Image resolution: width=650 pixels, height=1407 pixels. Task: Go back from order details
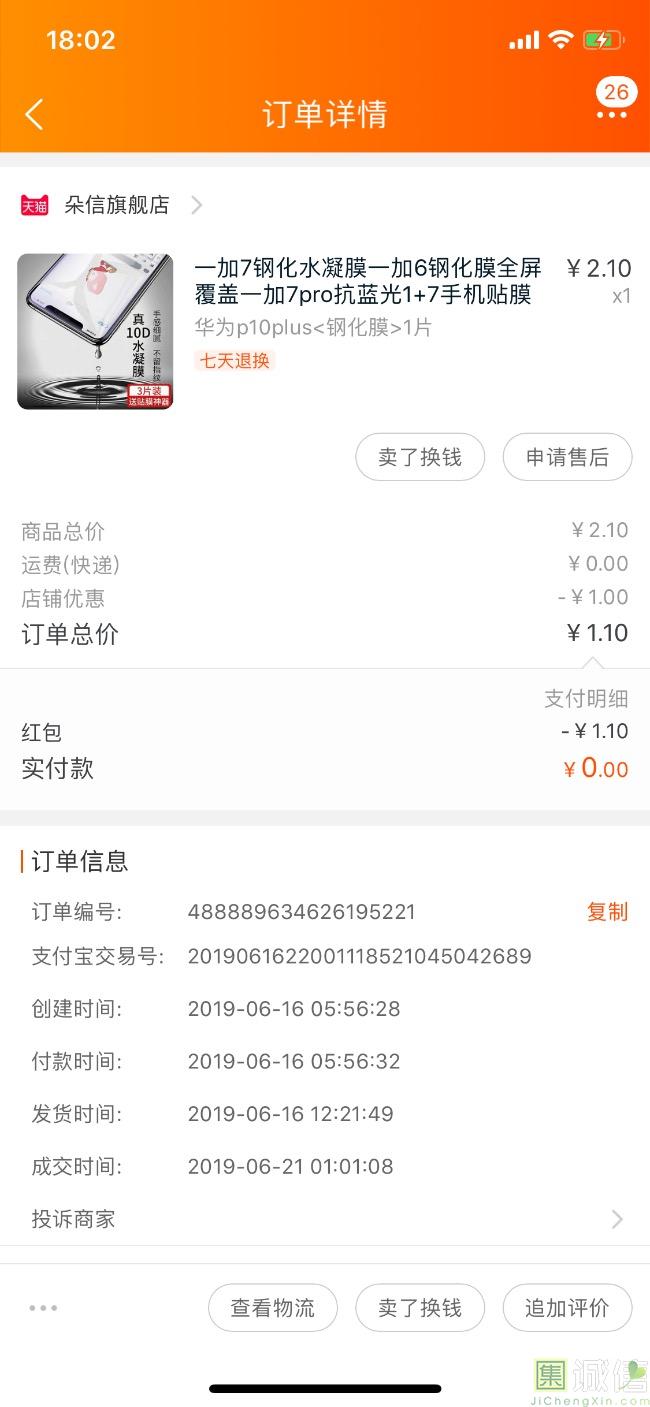pos(34,114)
